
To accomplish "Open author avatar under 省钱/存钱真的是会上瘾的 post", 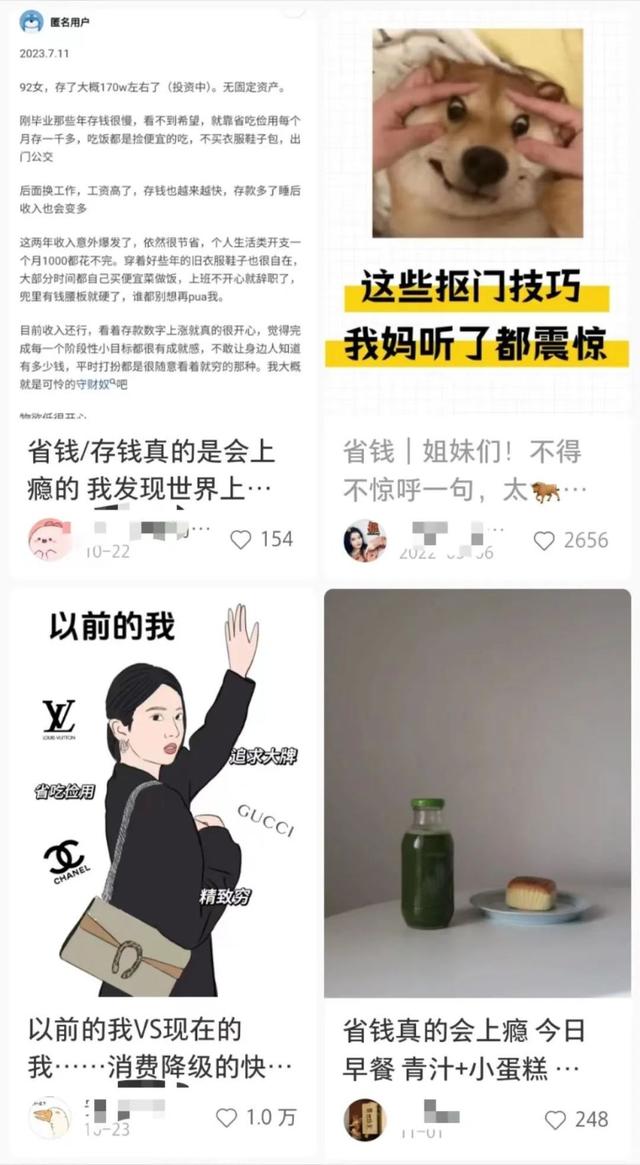I will pos(48,540).
